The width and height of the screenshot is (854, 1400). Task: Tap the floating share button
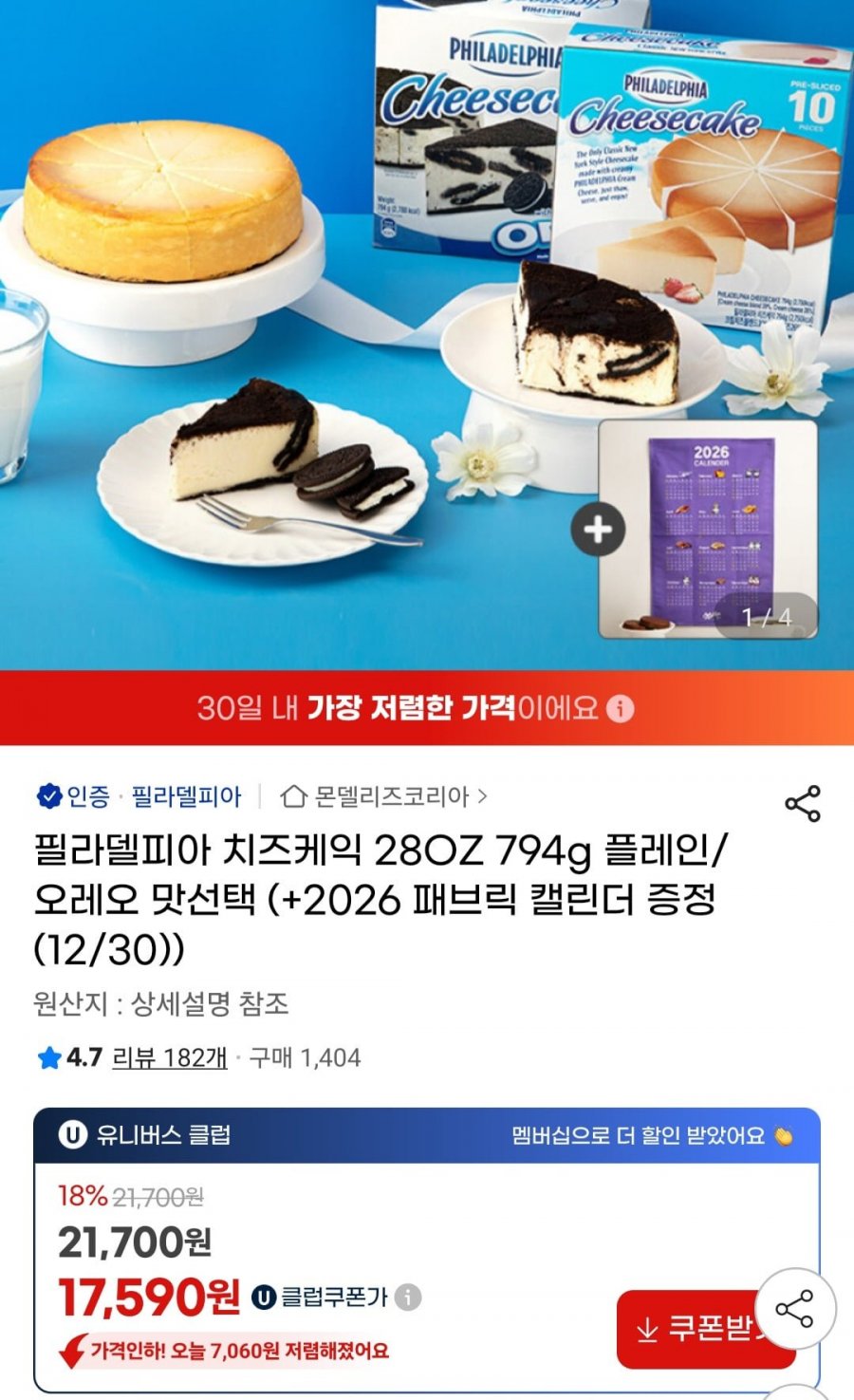pyautogui.click(x=795, y=1310)
